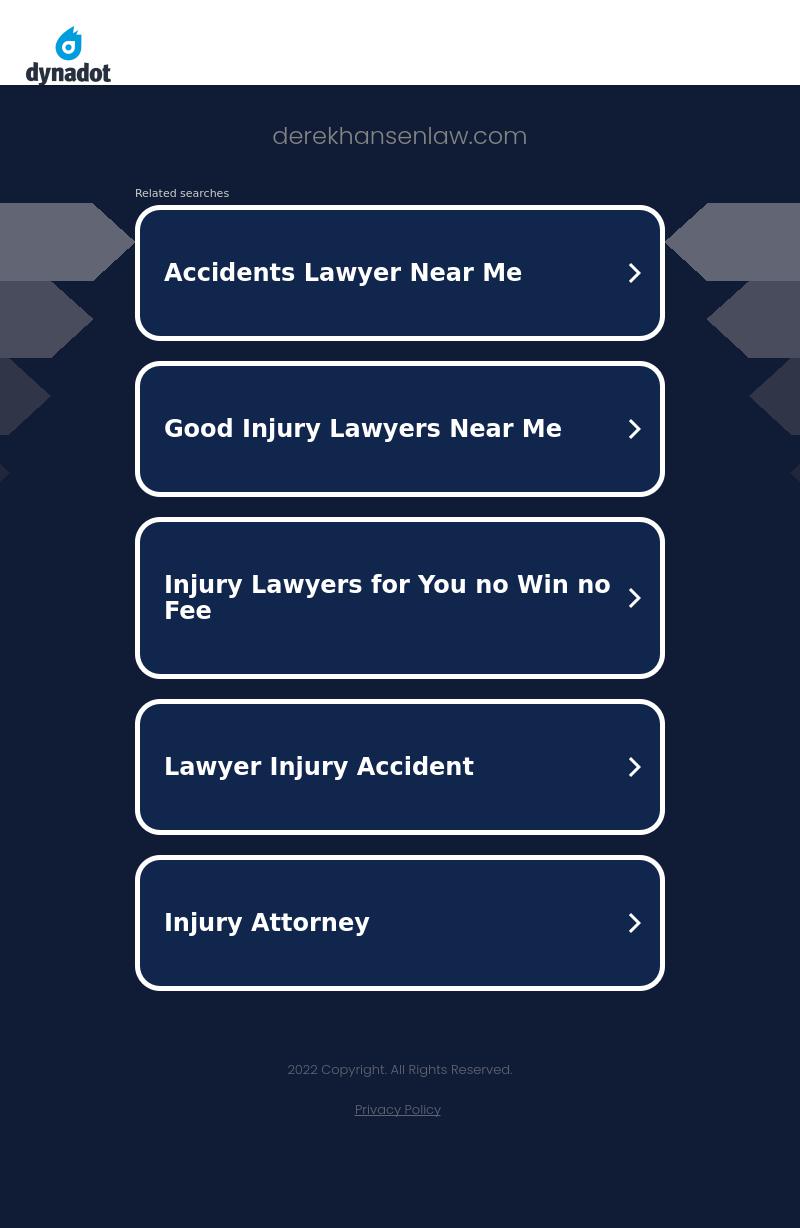This screenshot has width=800, height=1228.
Task: Click the Accidents Lawyer Near Me title text
Action: (343, 272)
